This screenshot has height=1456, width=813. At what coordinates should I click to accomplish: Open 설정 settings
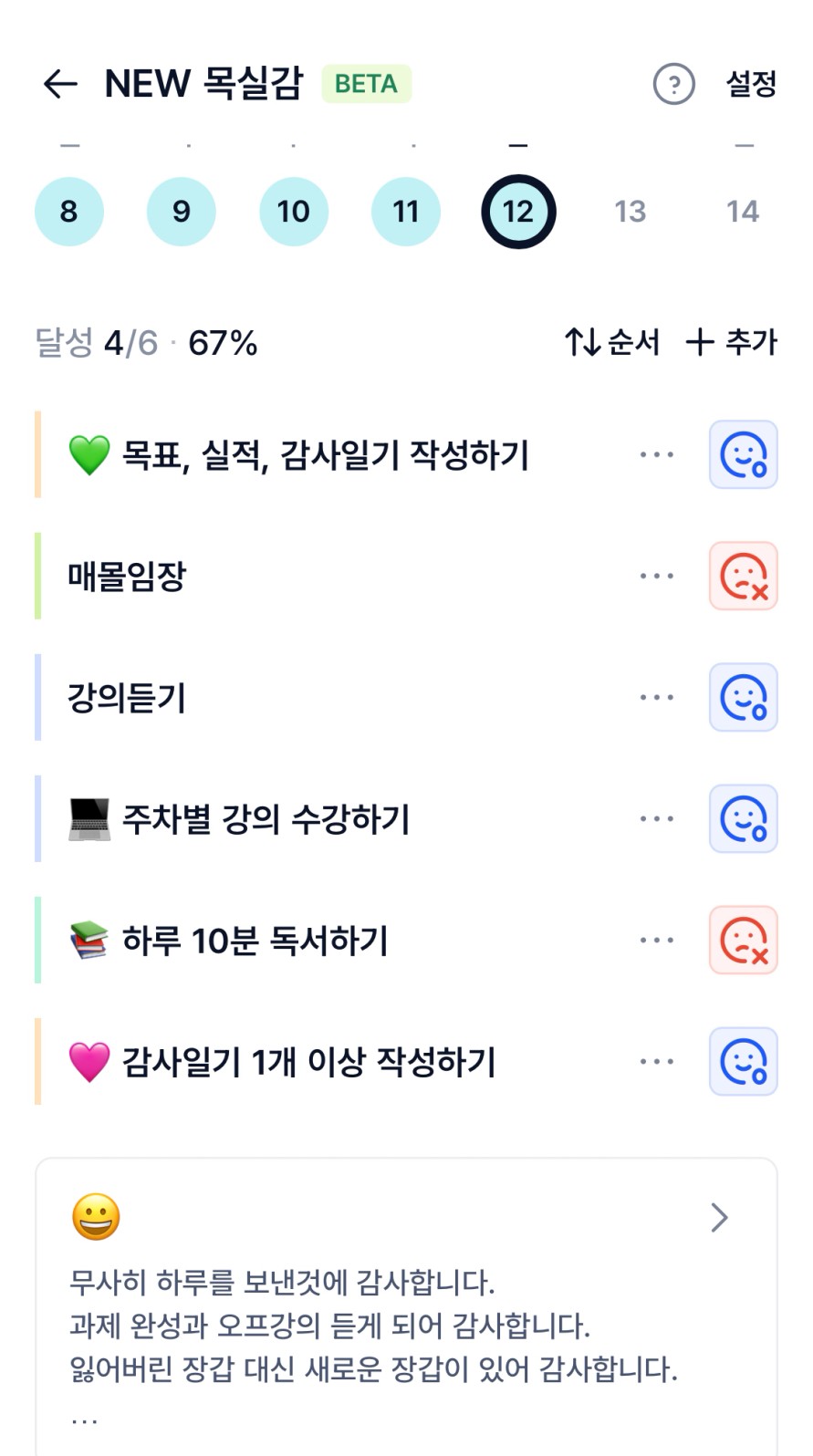[x=751, y=84]
